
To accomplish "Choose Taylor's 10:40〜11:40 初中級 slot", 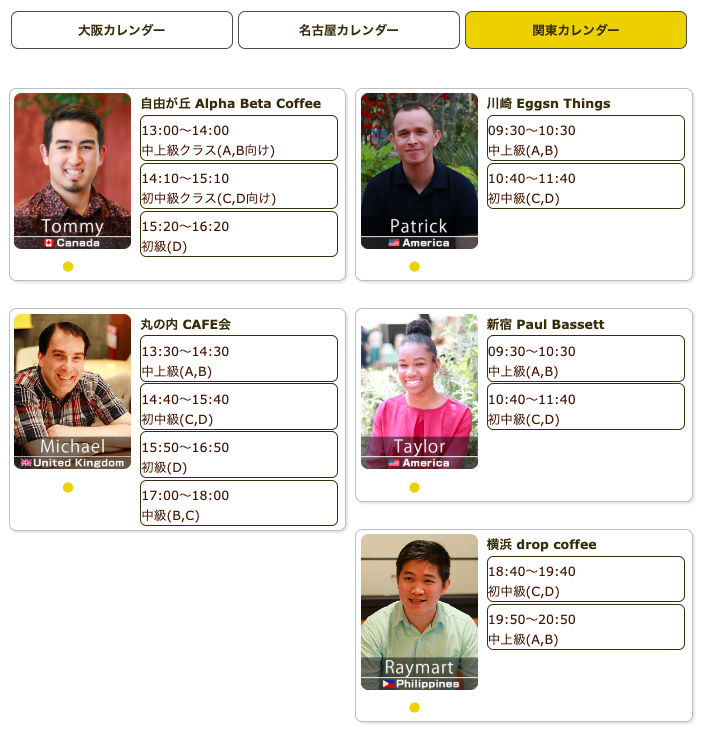I will click(585, 408).
